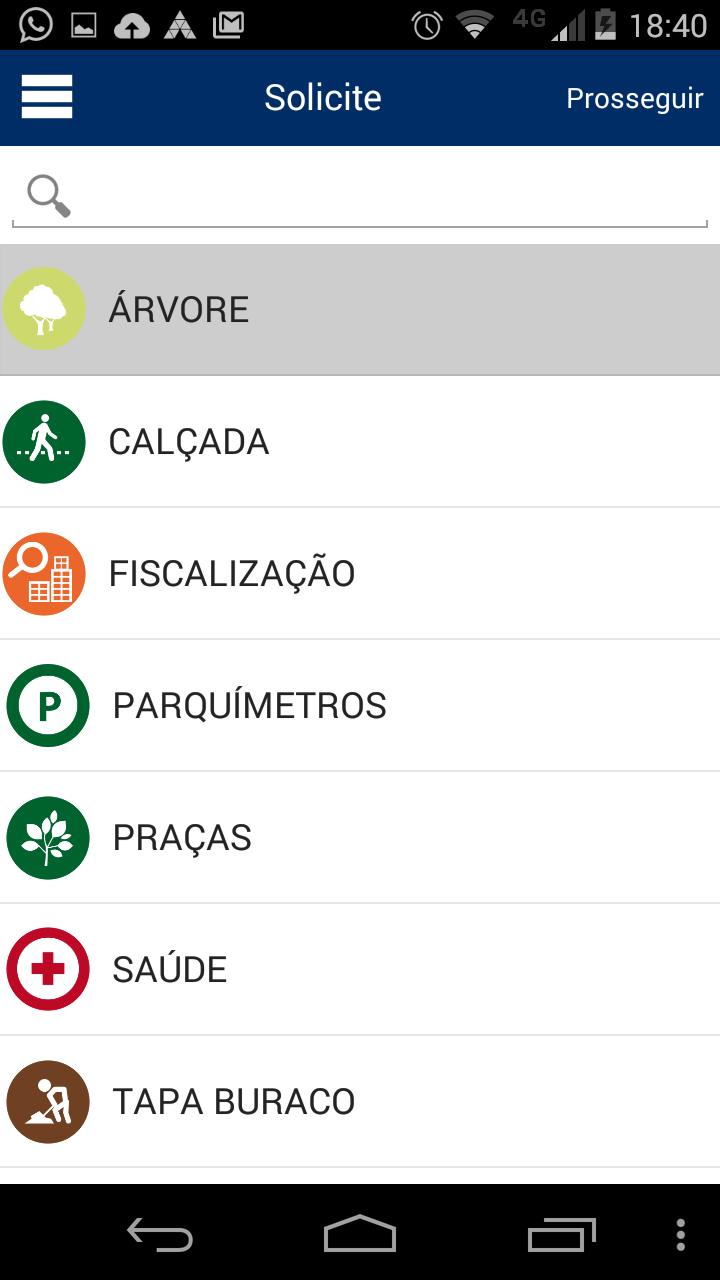Return to the home screen
720x1280 pixels.
pos(360,1235)
